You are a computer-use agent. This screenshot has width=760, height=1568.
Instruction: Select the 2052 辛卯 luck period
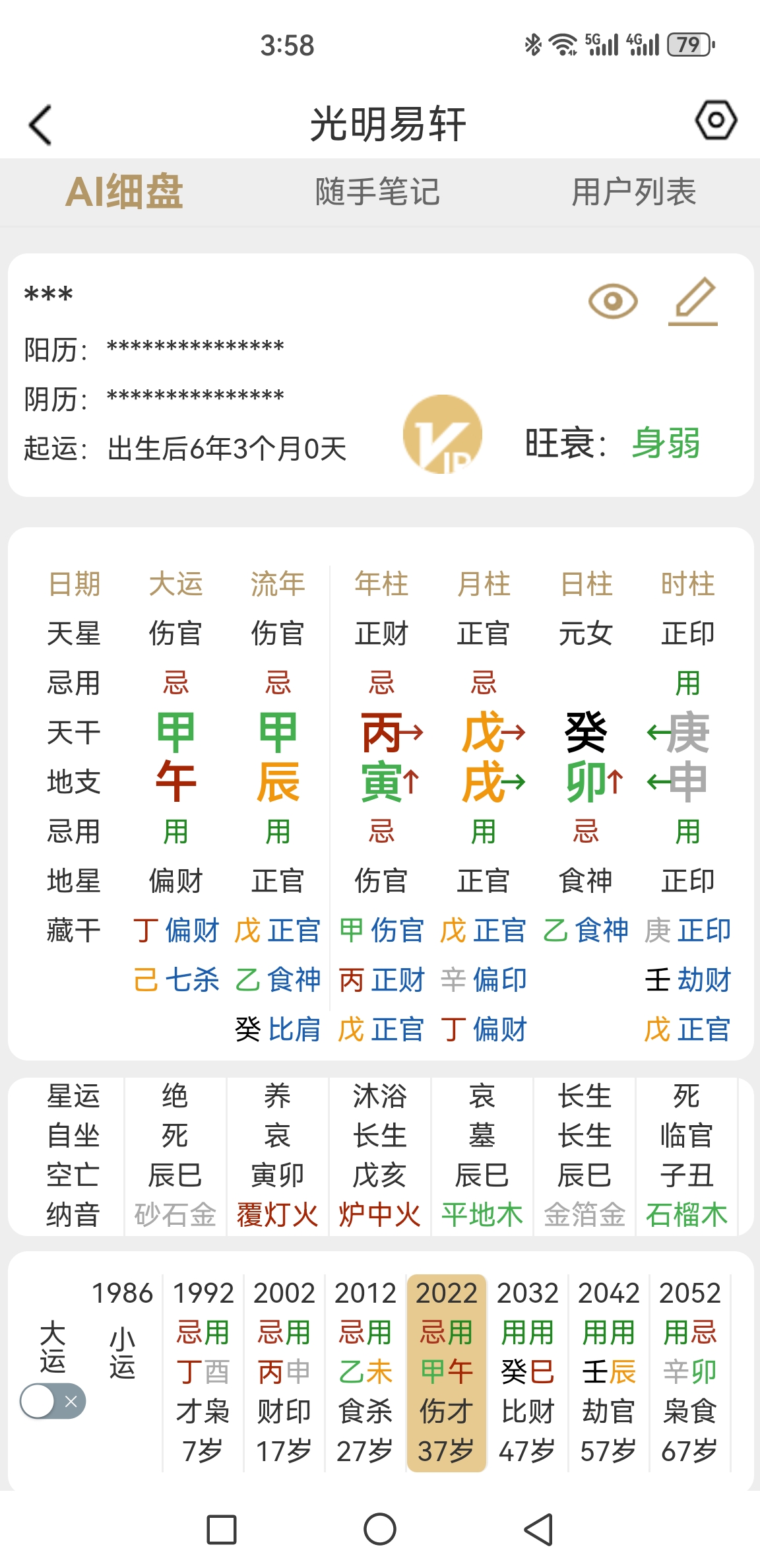[x=690, y=1373]
